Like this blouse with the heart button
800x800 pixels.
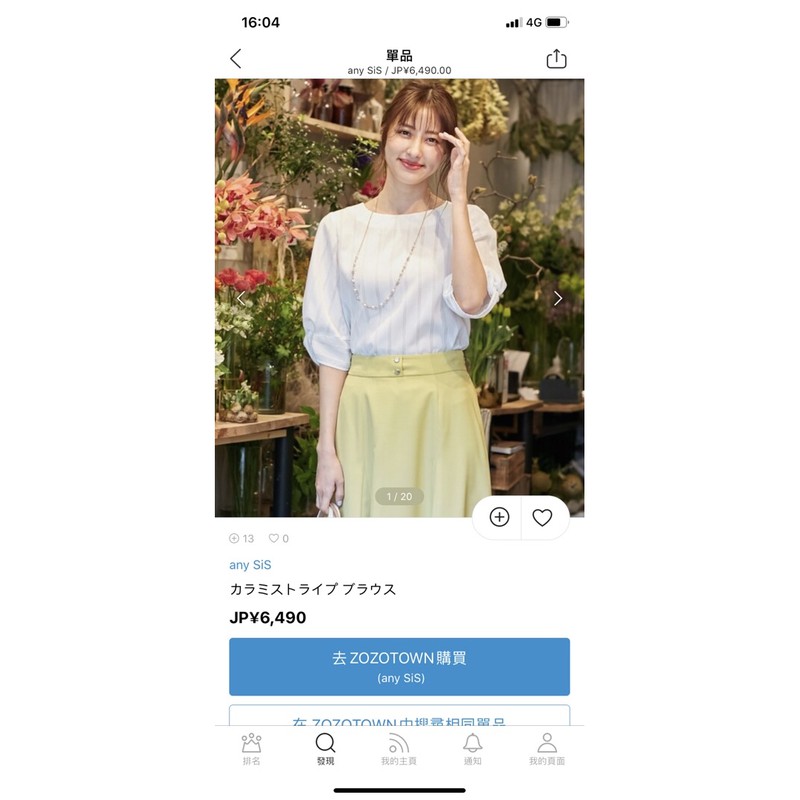click(542, 517)
